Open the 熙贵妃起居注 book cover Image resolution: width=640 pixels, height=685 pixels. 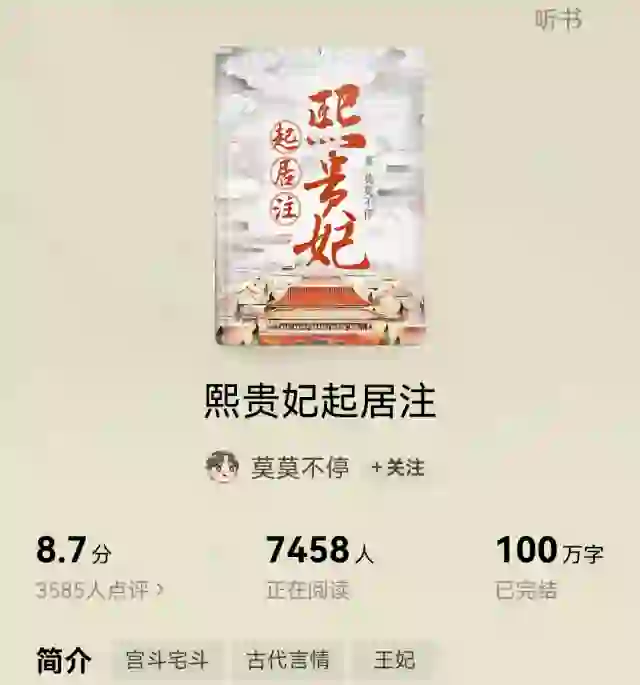point(319,197)
